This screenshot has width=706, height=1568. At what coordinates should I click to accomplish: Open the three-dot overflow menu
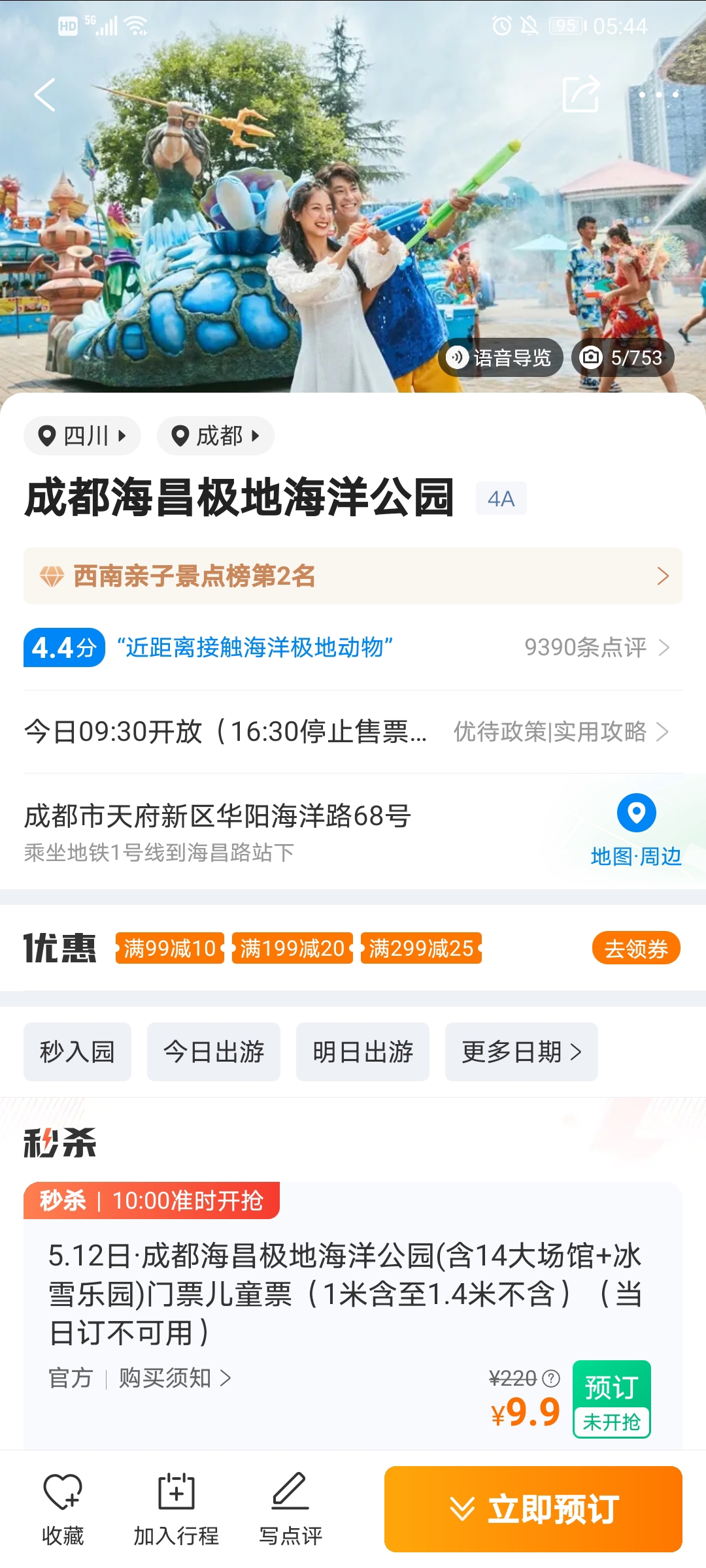658,95
